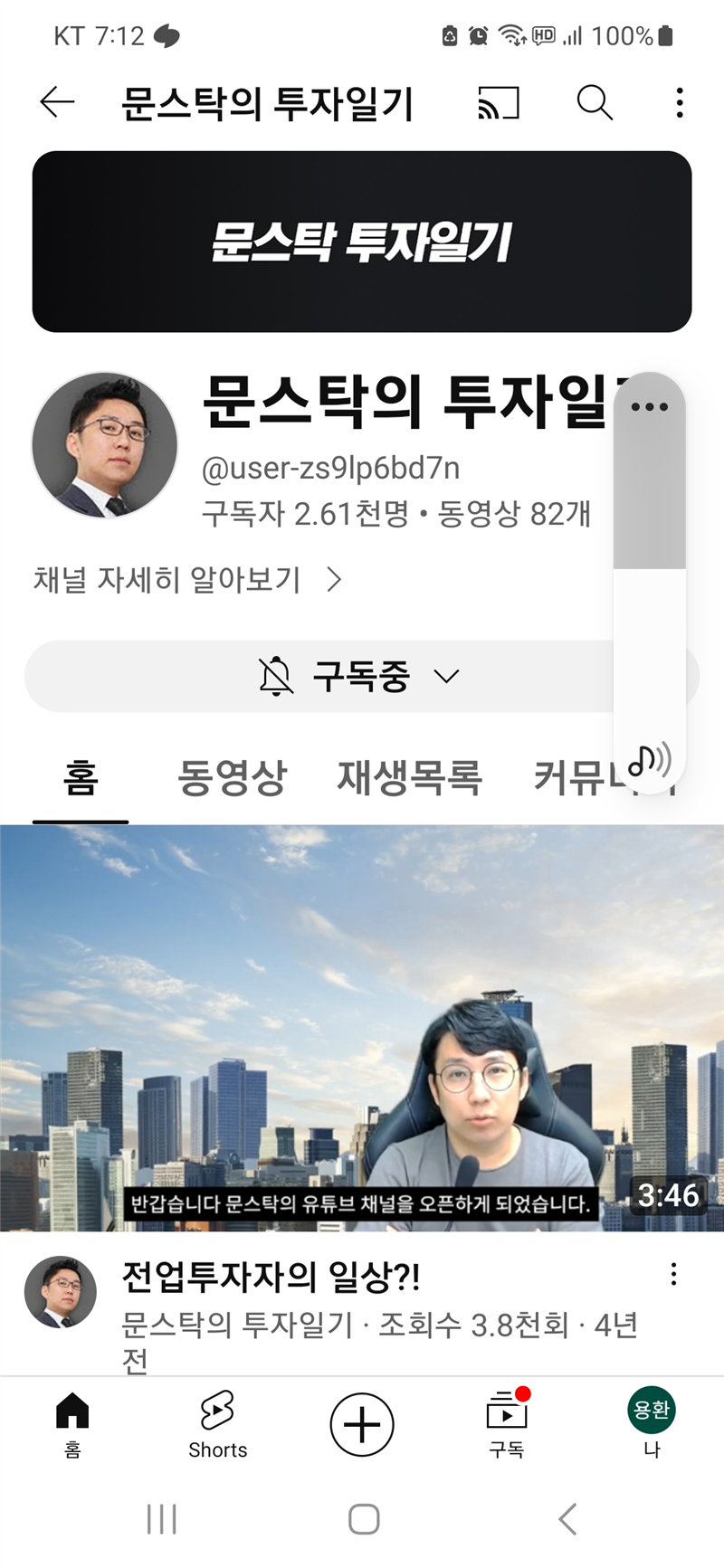This screenshot has height=1568, width=724.
Task: Open the 구독중 subscription dropdown
Action: (x=360, y=676)
